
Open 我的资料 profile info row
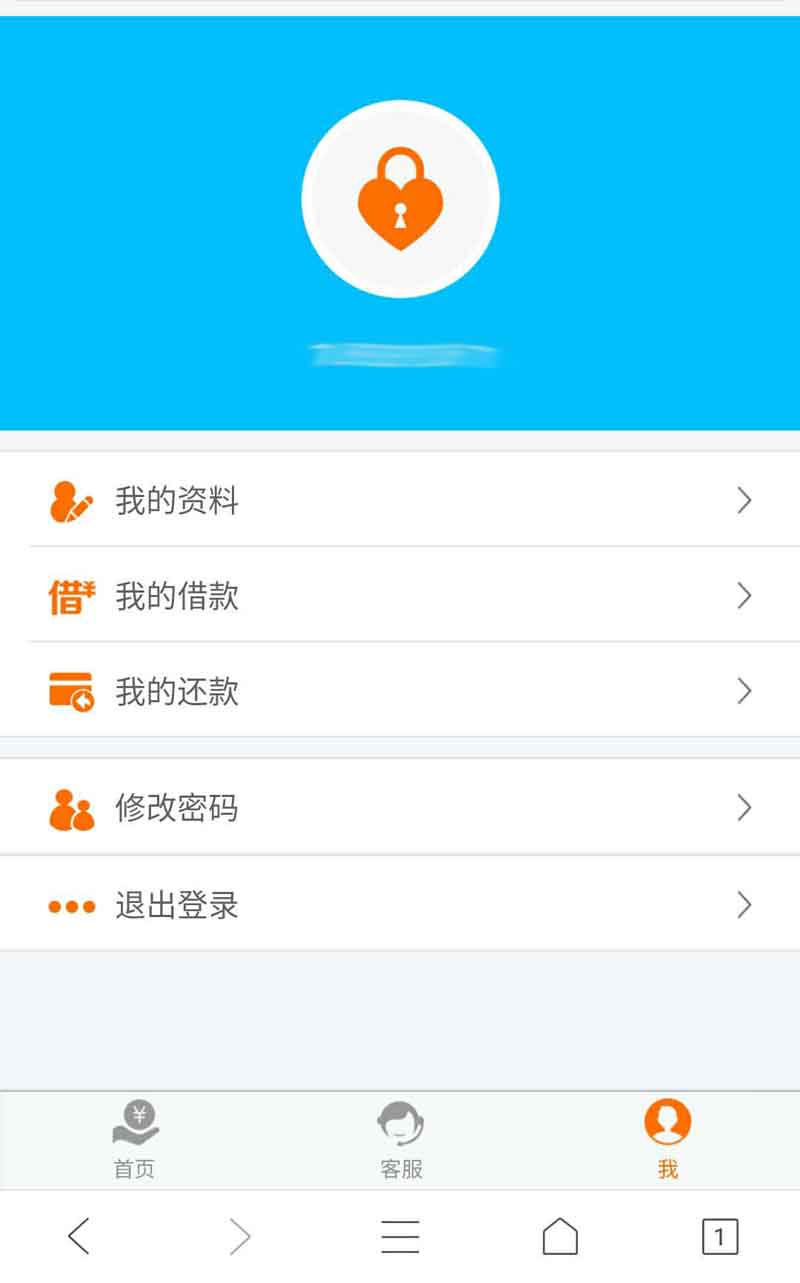tap(400, 500)
